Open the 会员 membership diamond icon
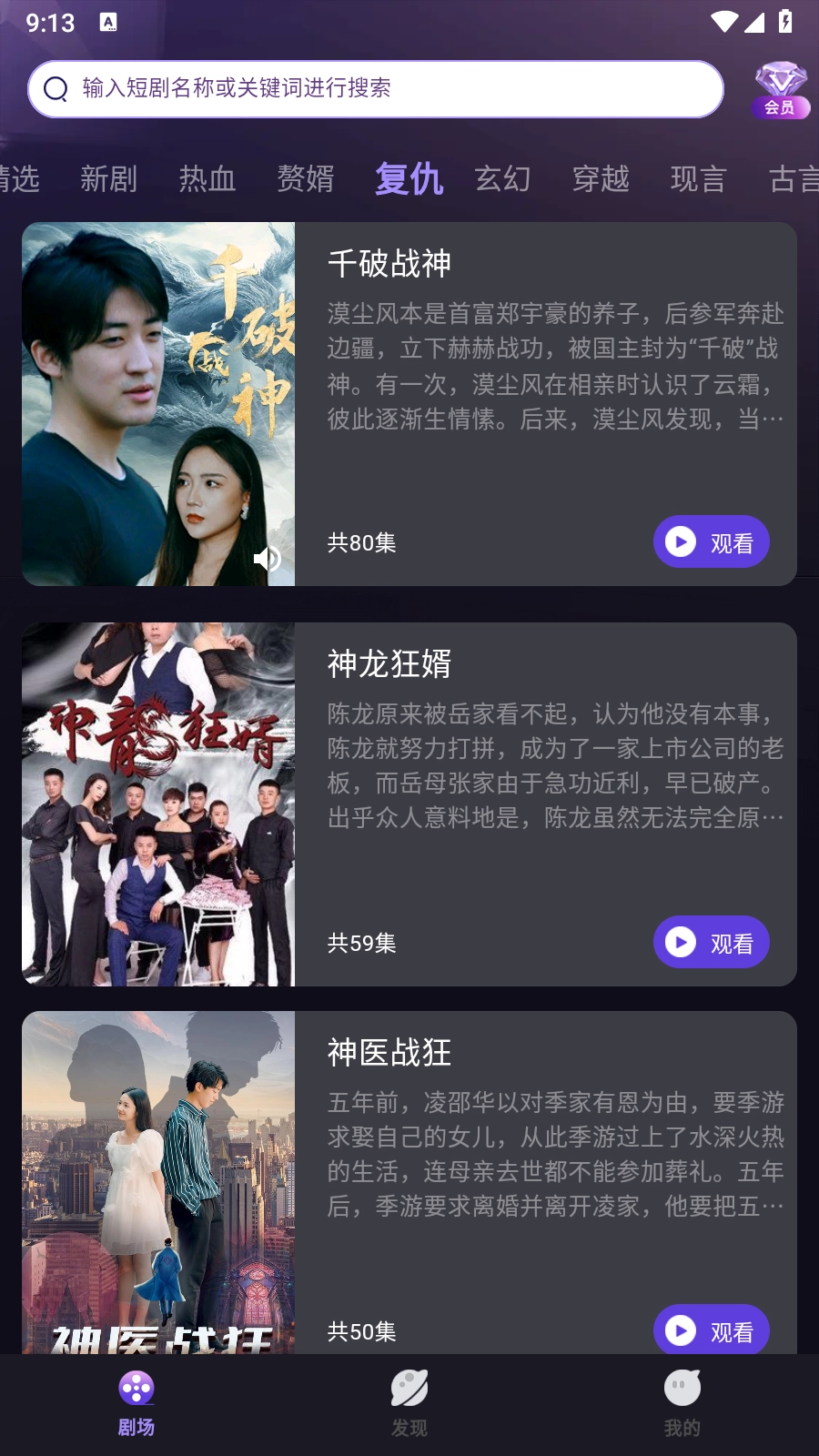The image size is (819, 1456). pos(780,90)
